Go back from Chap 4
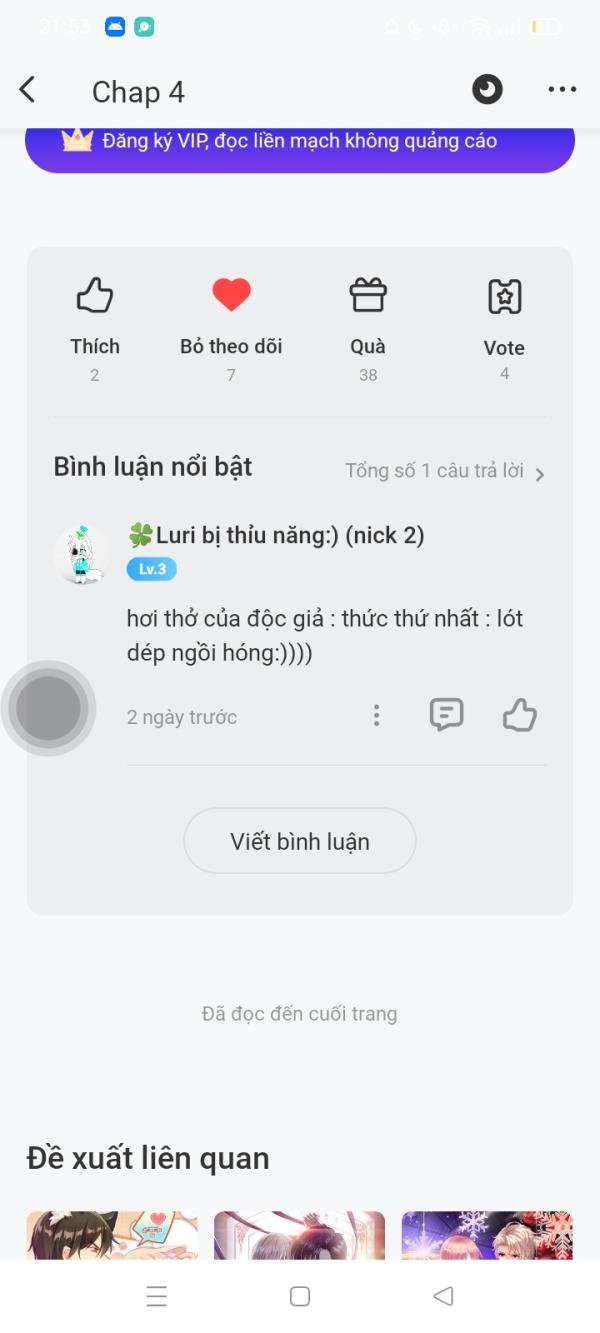 tap(28, 90)
